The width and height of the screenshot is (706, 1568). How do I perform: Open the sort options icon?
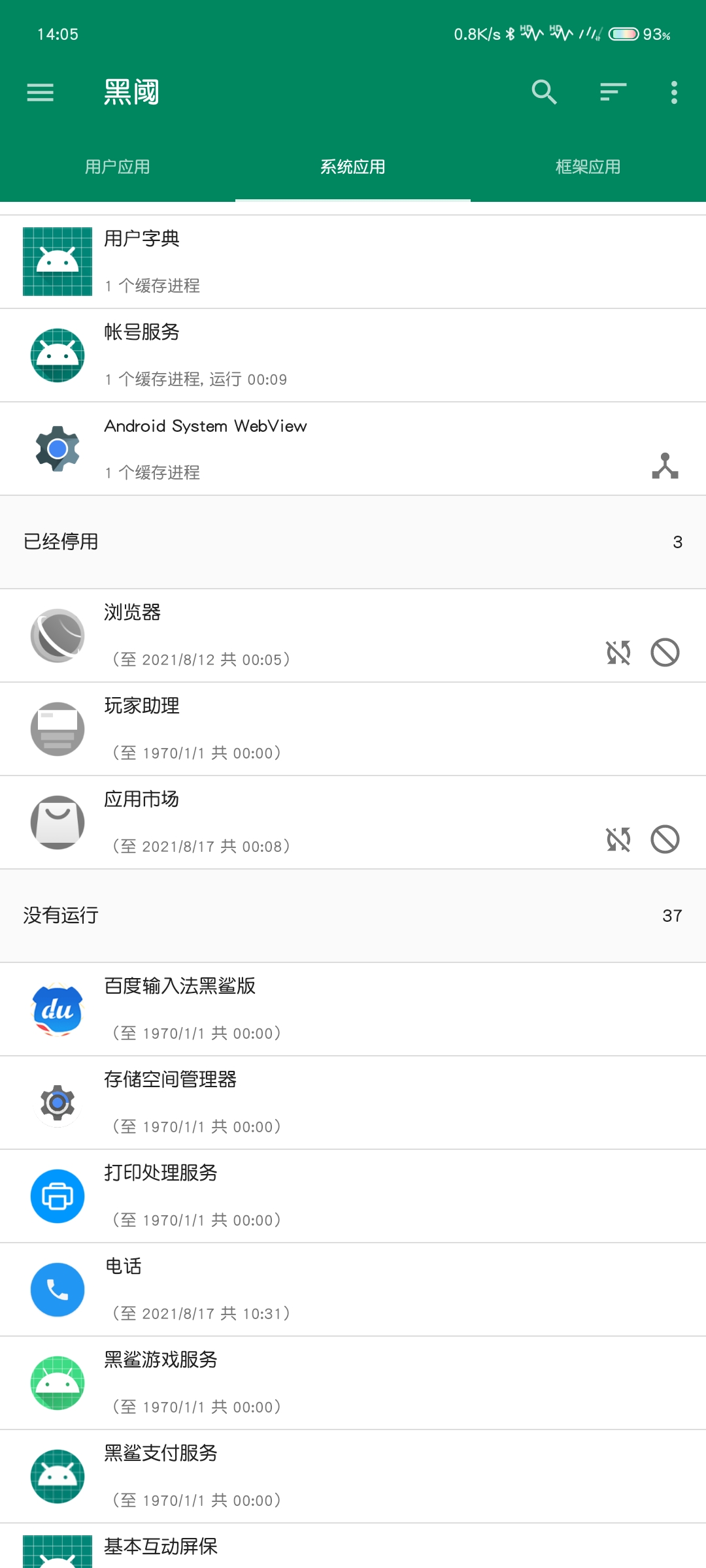pyautogui.click(x=613, y=92)
